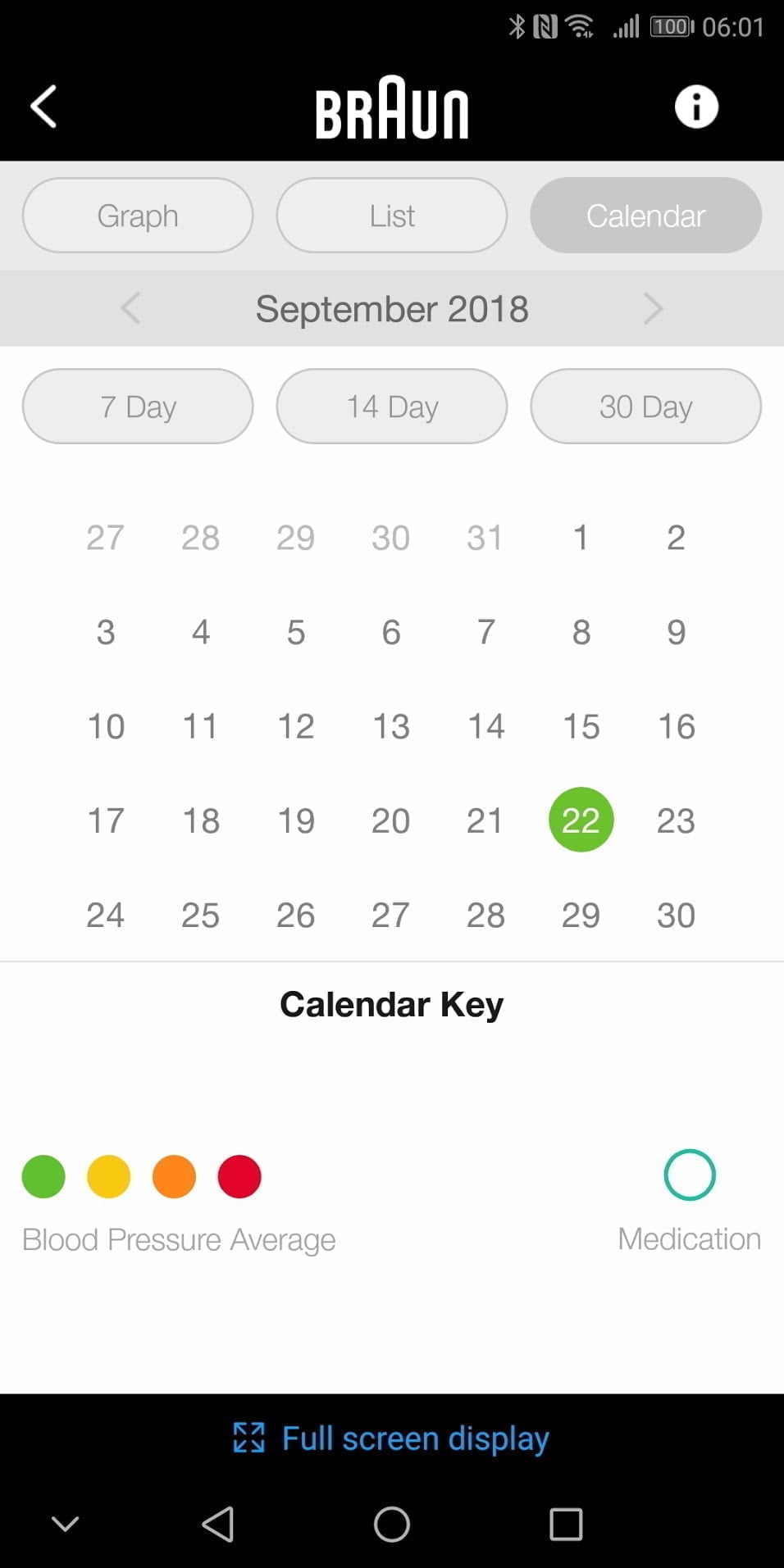The height and width of the screenshot is (1568, 784).
Task: Choose day 1 of September
Action: pos(581,538)
